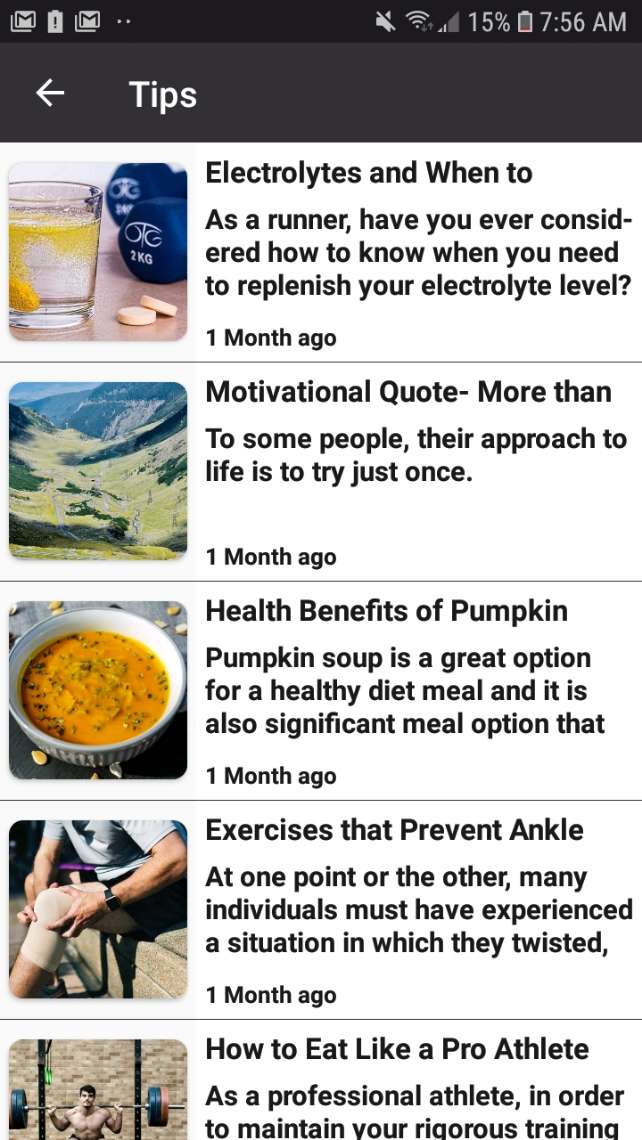Open How to Eat Like a Pro Athlete
Viewport: 642px width, 1140px height.
[397, 1049]
